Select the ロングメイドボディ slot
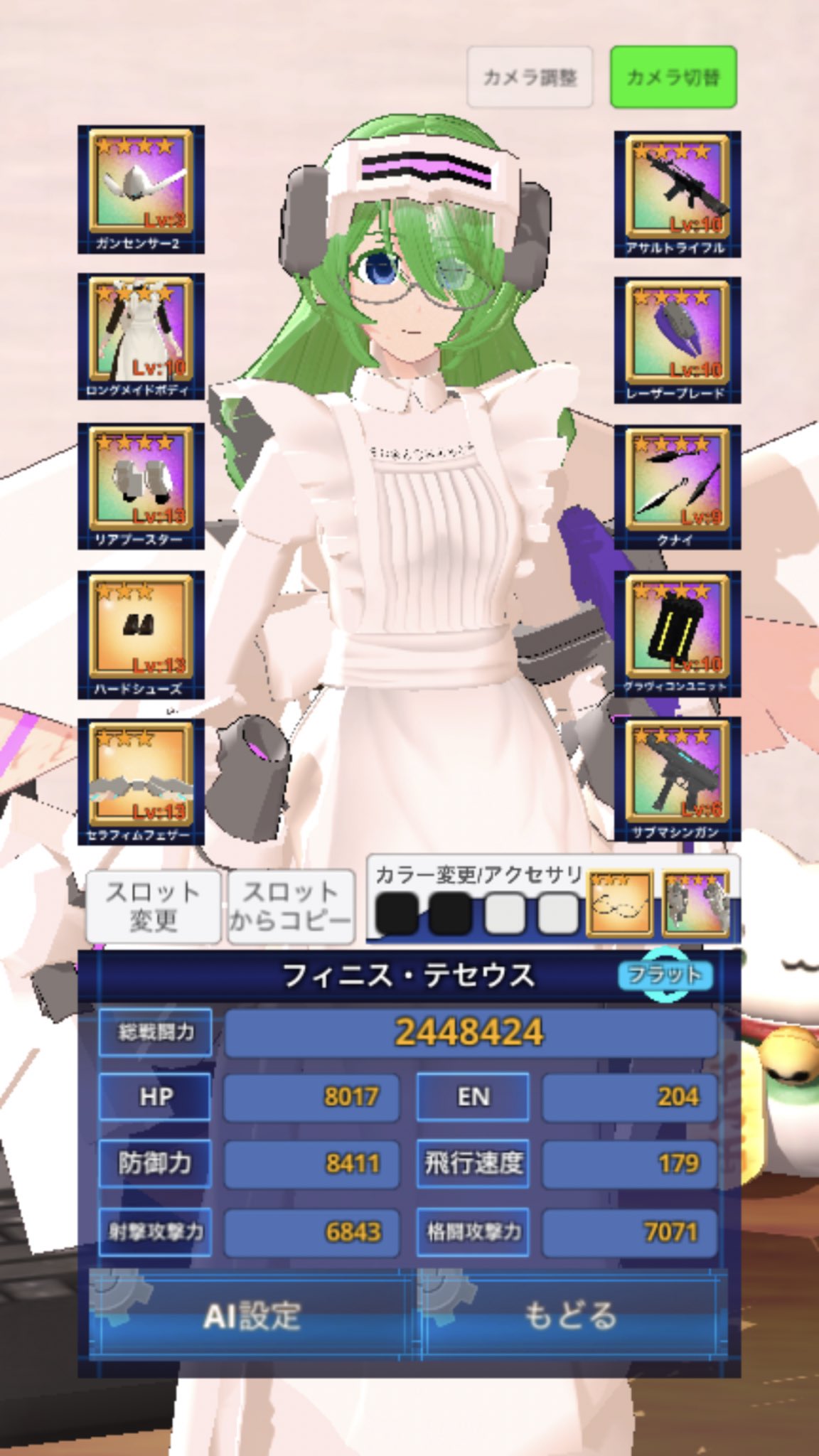The image size is (819, 1456). (141, 336)
